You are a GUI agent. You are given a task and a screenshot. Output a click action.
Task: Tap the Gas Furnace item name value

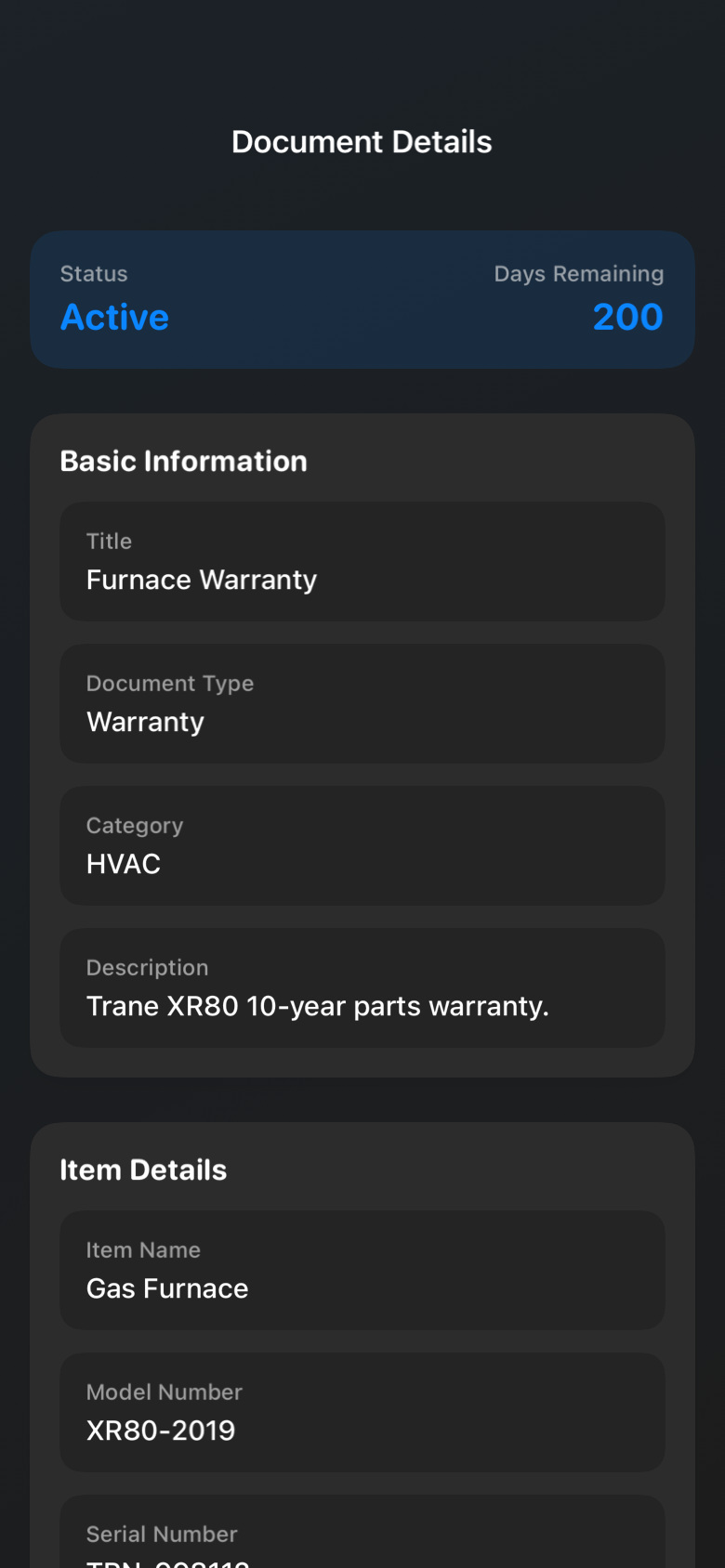pyautogui.click(x=167, y=1289)
